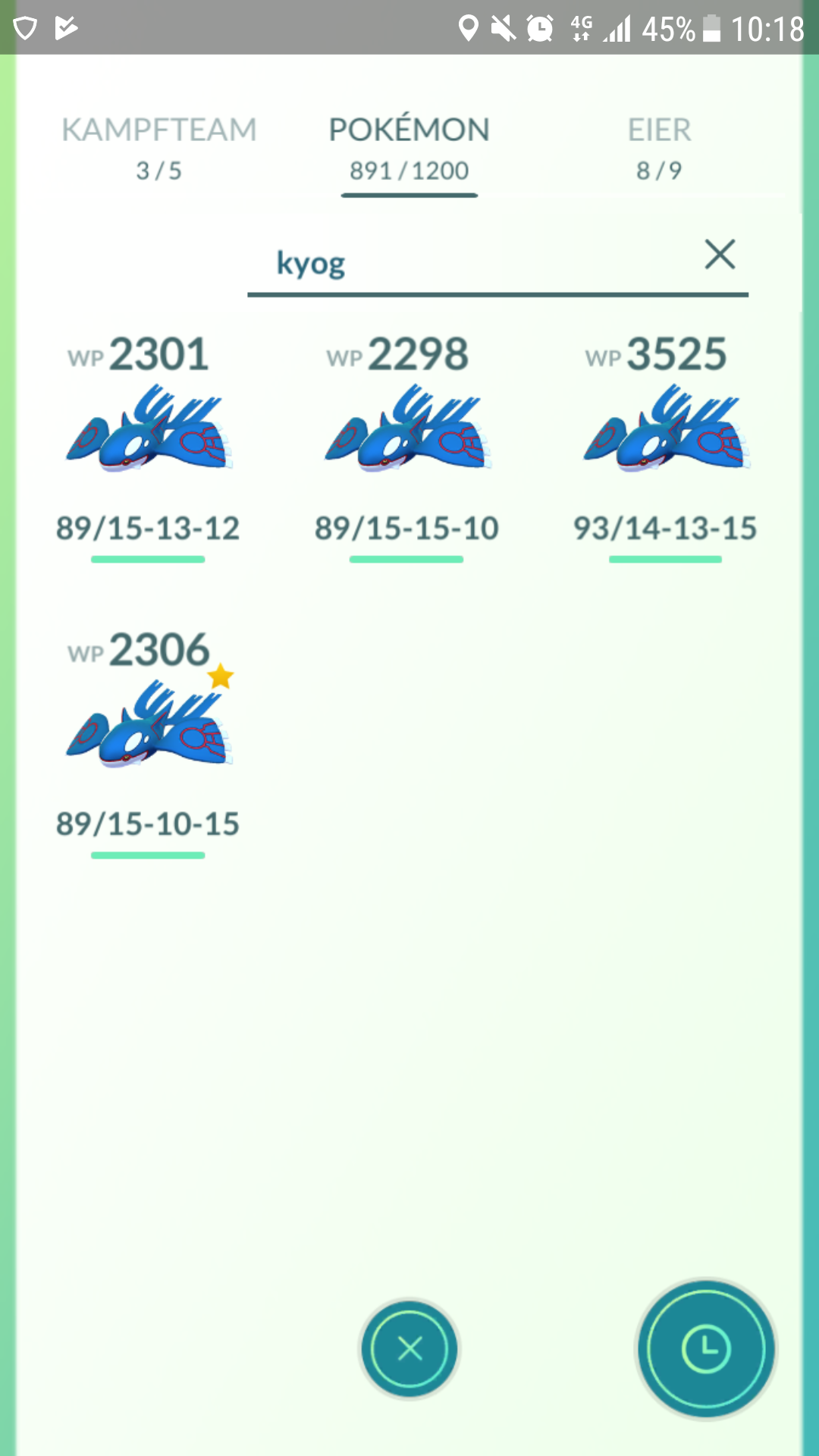The height and width of the screenshot is (1456, 819).
Task: Open the sort options clock button
Action: (706, 1349)
